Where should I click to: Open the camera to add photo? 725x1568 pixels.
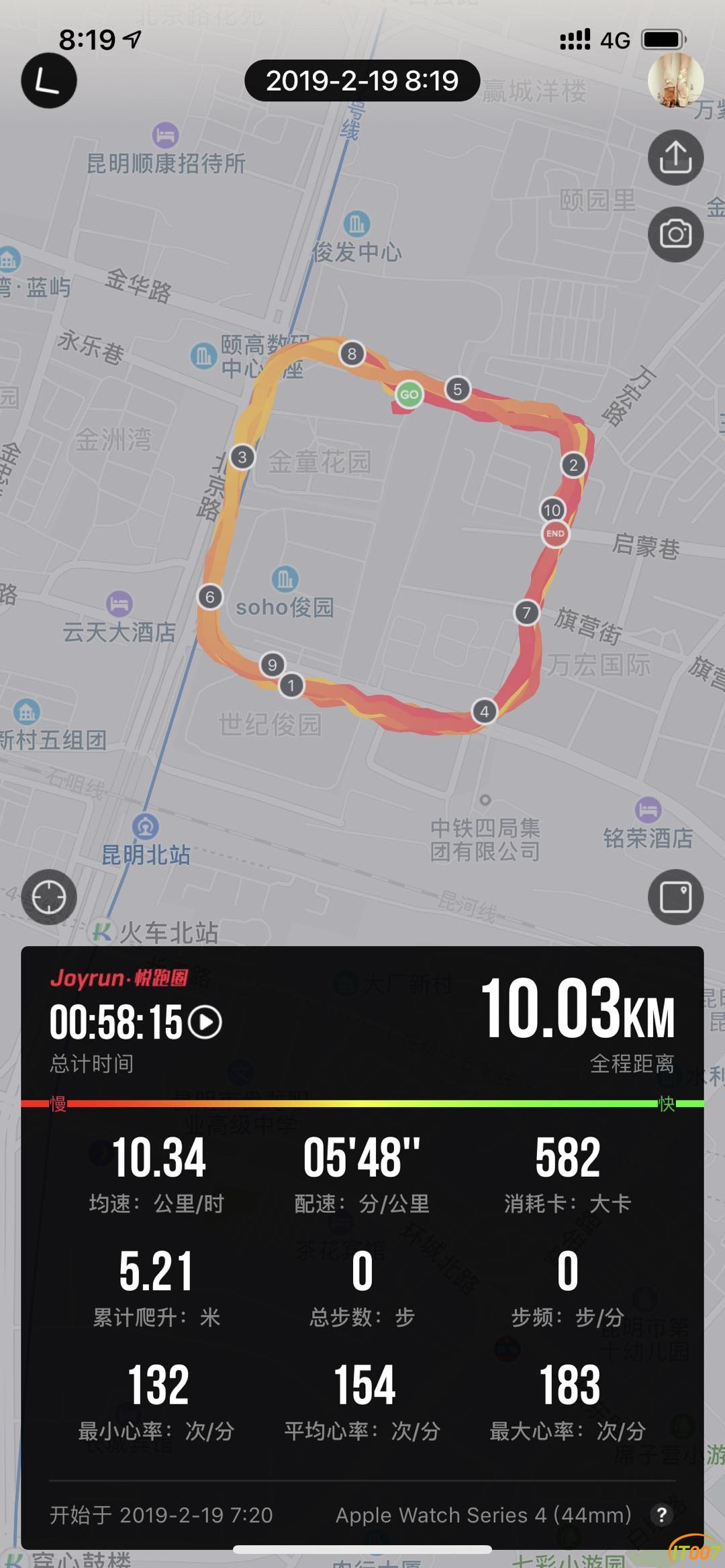tap(675, 234)
